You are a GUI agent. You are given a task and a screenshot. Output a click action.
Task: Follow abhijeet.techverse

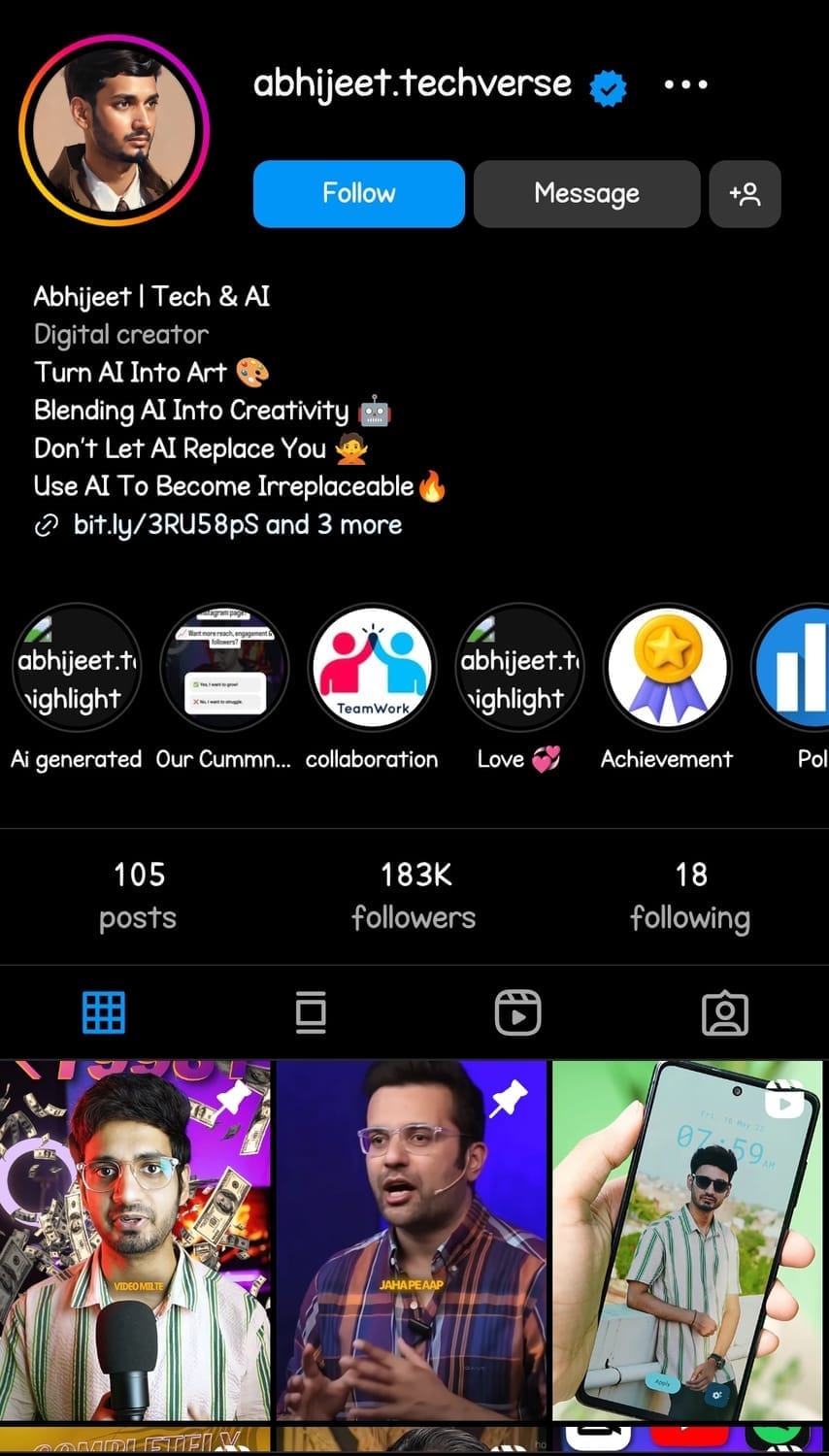[358, 194]
